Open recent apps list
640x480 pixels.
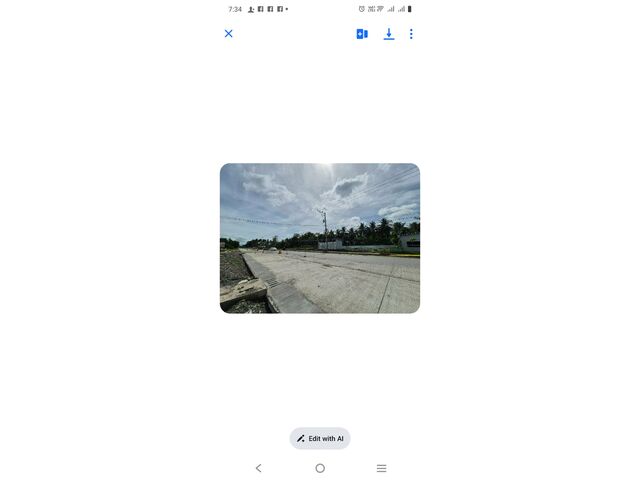pyautogui.click(x=381, y=468)
